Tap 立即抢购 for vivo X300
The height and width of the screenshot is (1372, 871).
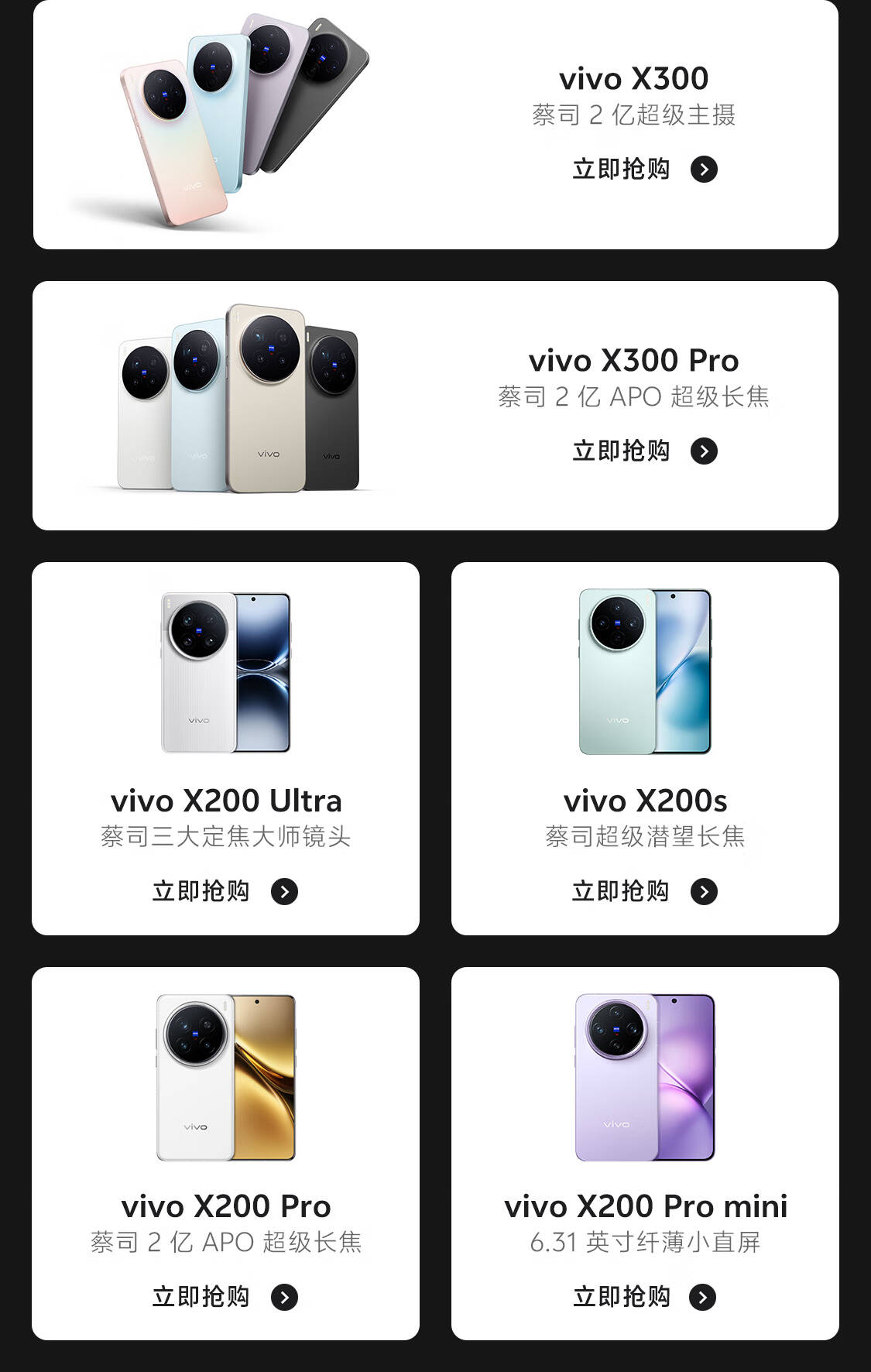[644, 169]
